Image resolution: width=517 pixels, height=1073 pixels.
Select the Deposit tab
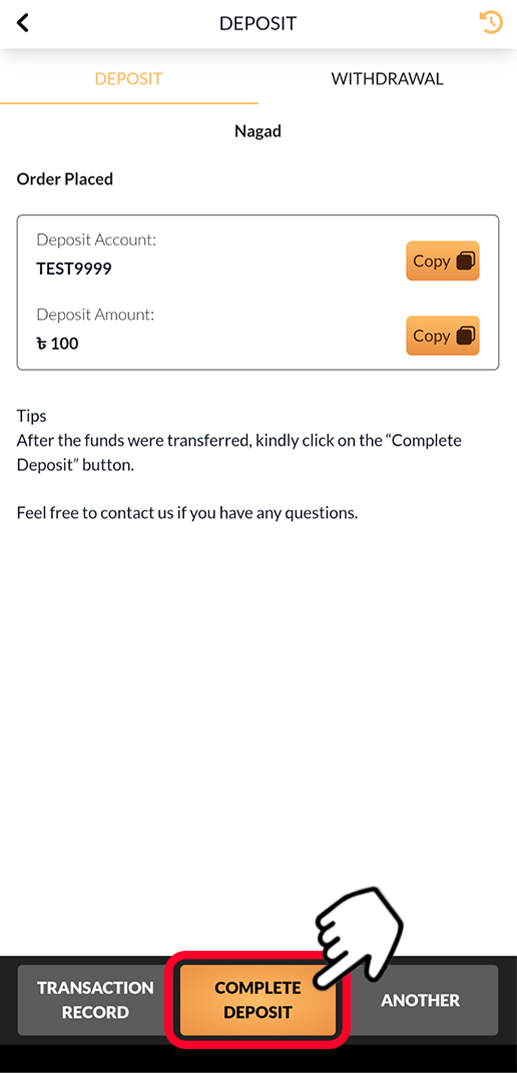(129, 79)
